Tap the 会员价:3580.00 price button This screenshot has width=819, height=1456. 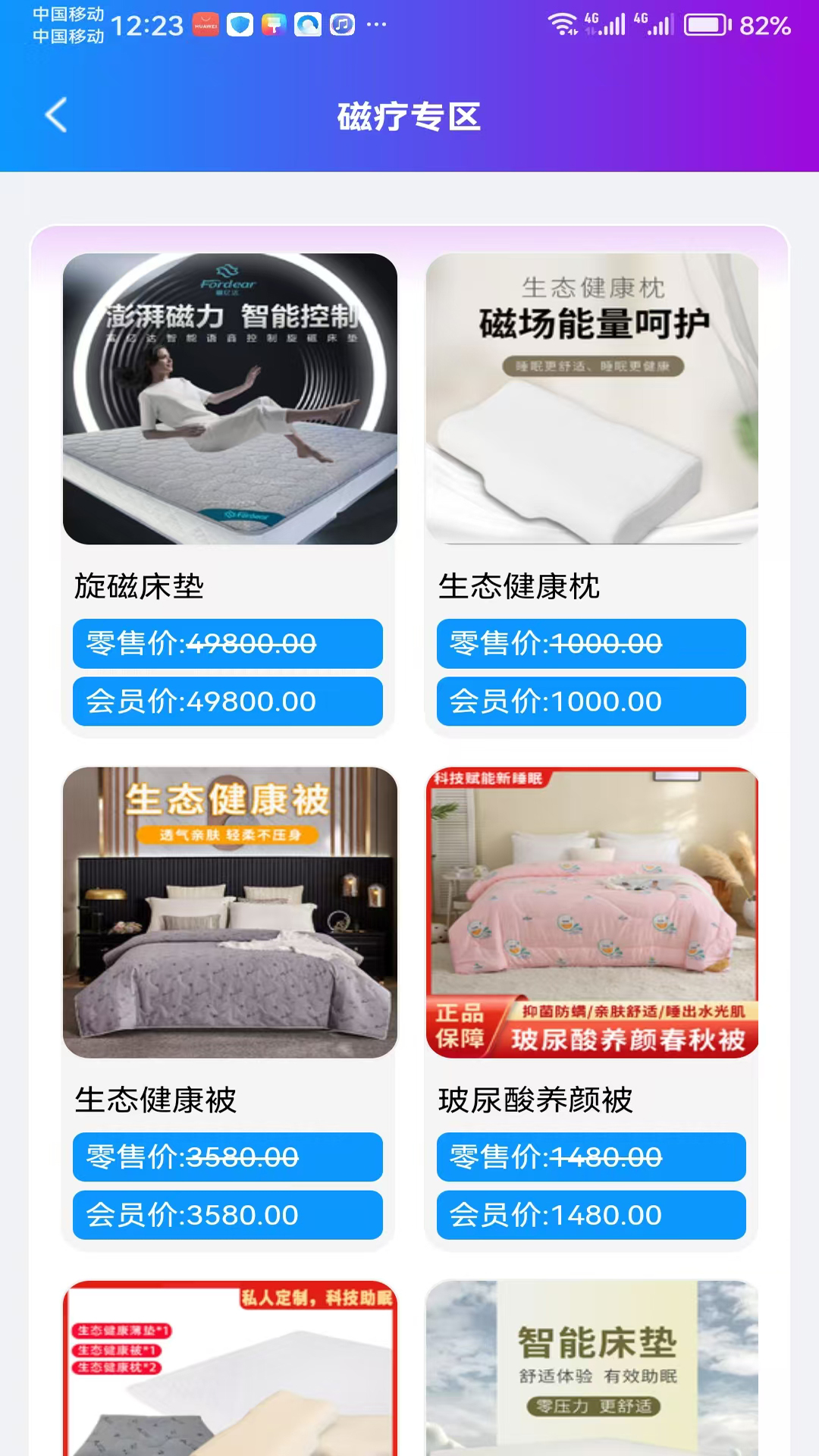click(227, 1214)
